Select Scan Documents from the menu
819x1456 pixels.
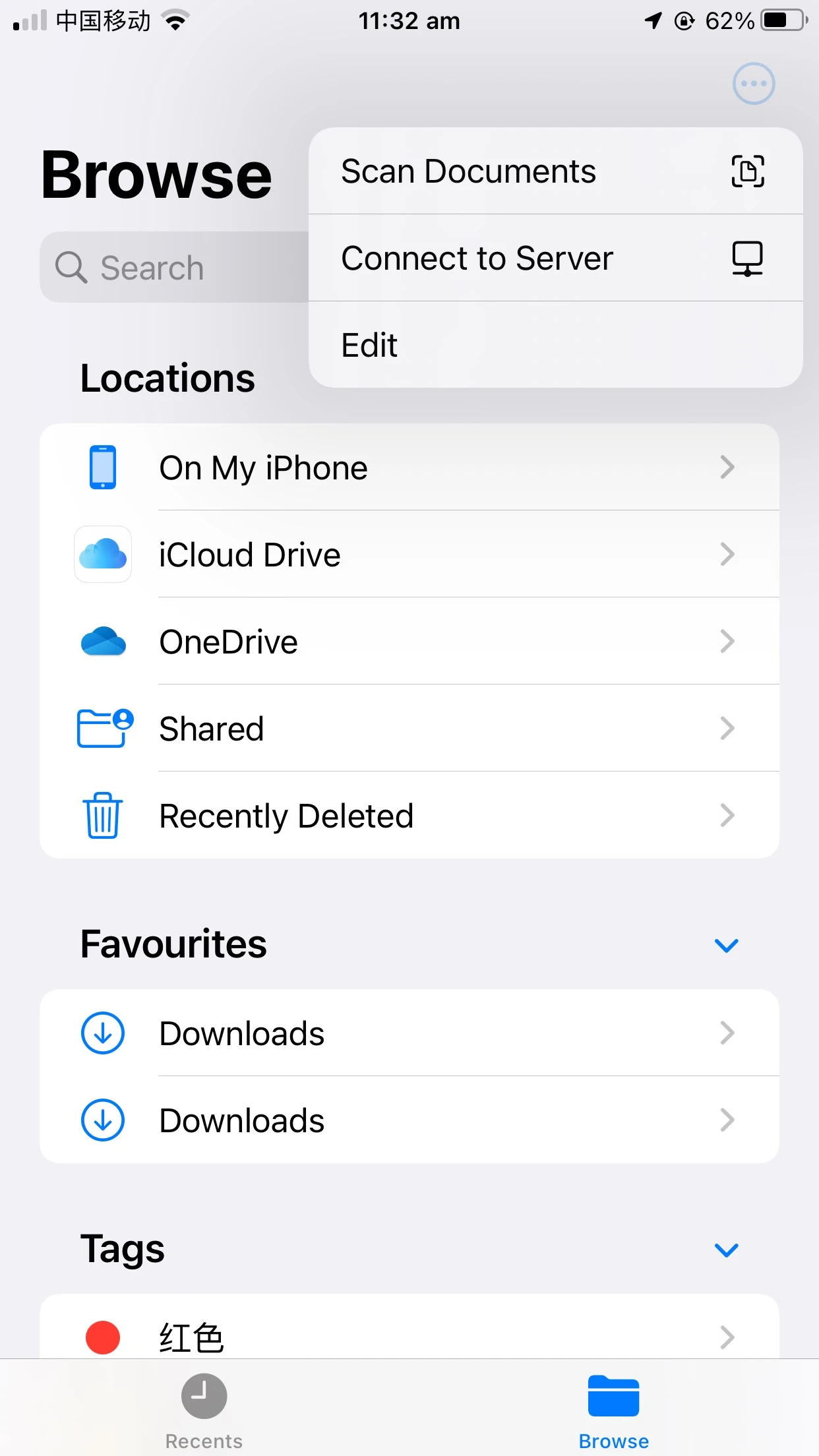(x=555, y=171)
